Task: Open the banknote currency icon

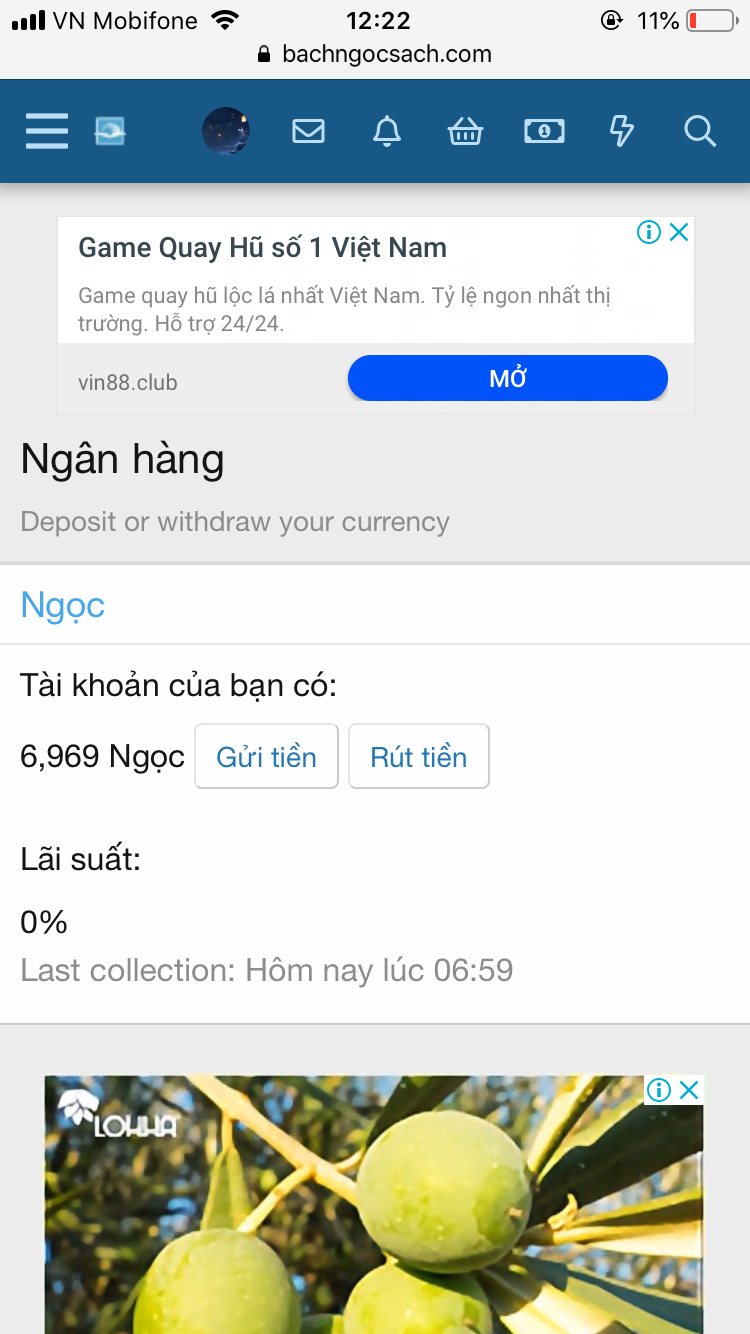Action: click(x=544, y=131)
